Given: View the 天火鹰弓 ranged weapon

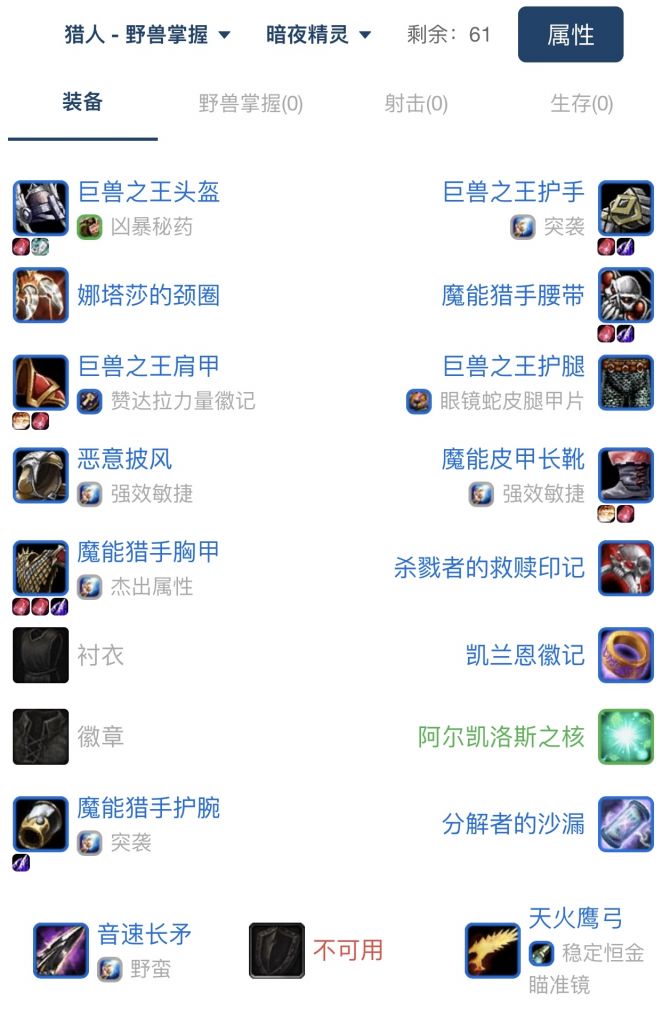Looking at the screenshot, I should (575, 918).
